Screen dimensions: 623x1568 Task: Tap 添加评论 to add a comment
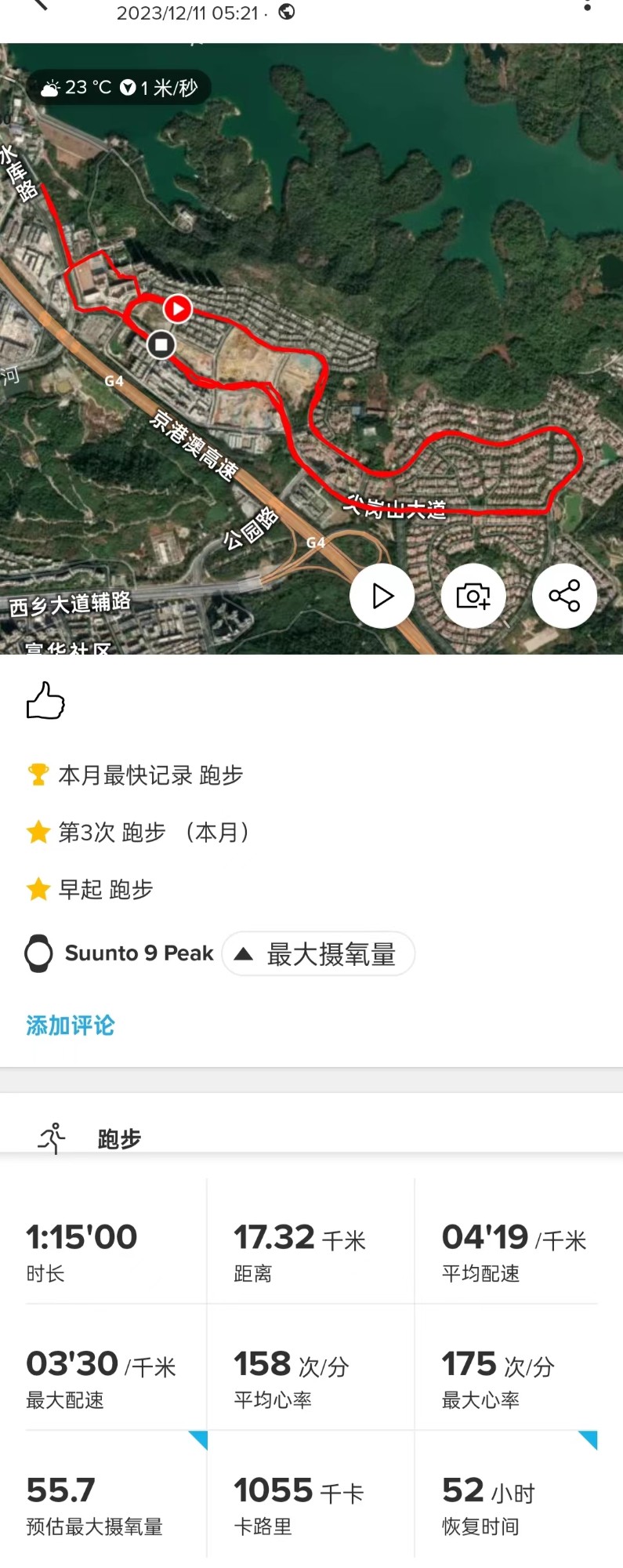(71, 1025)
